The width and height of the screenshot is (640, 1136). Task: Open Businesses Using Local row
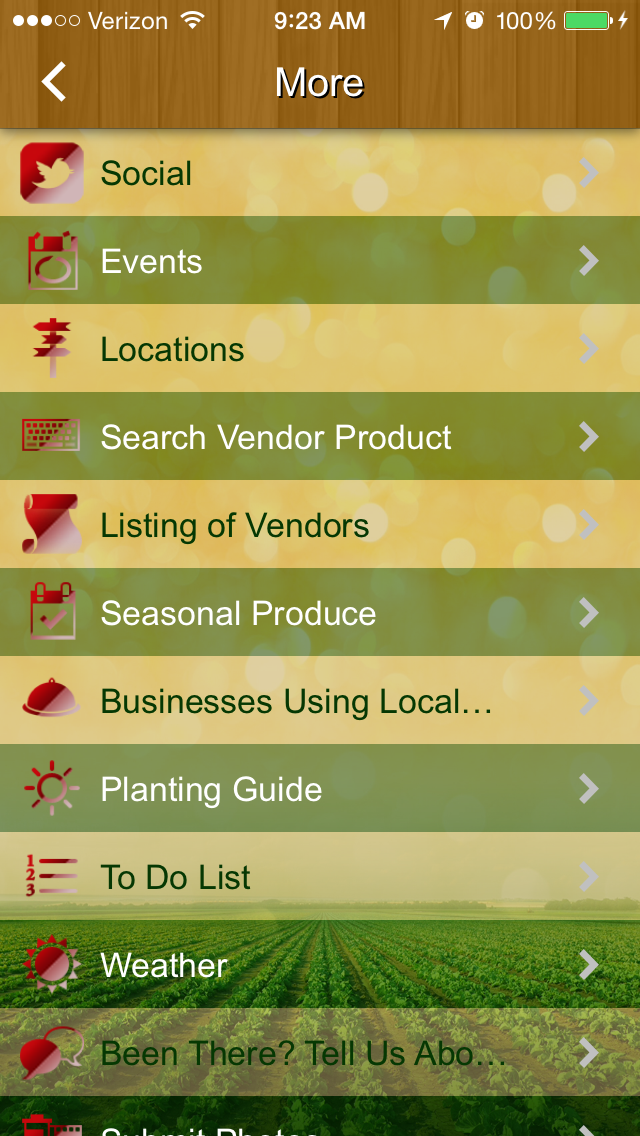point(320,701)
